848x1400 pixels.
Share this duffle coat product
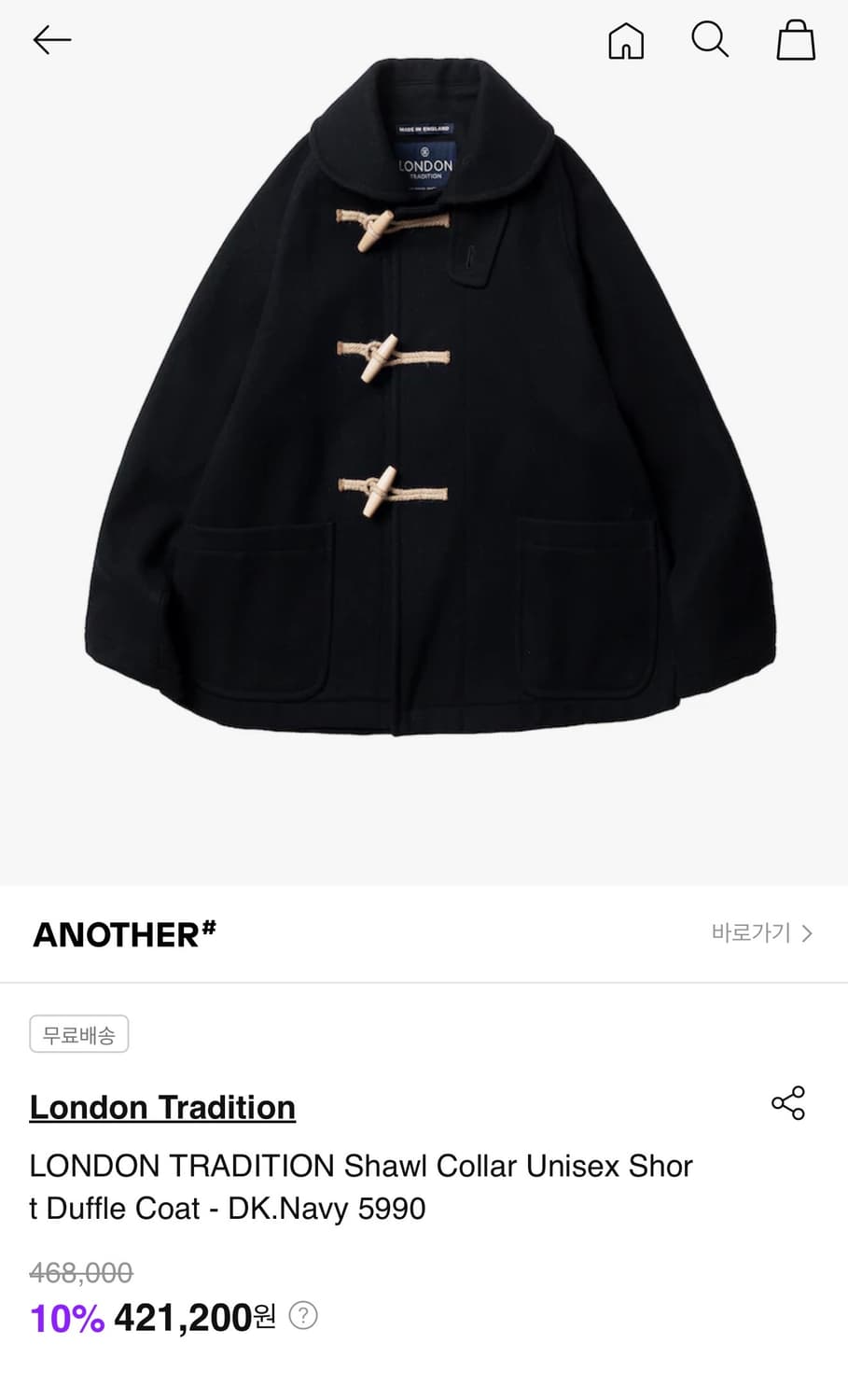(x=788, y=1103)
